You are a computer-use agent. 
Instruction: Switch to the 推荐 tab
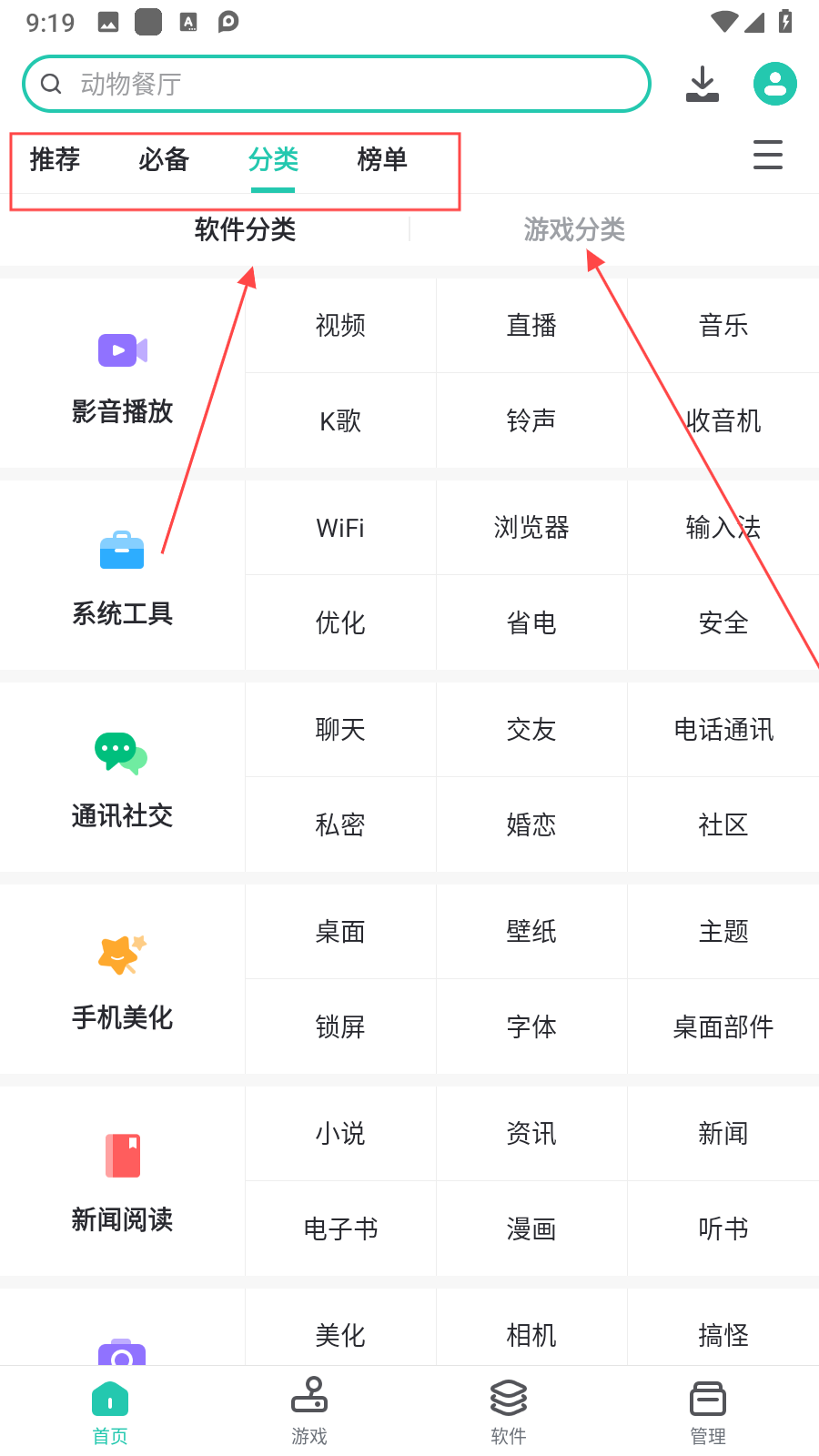[x=55, y=159]
